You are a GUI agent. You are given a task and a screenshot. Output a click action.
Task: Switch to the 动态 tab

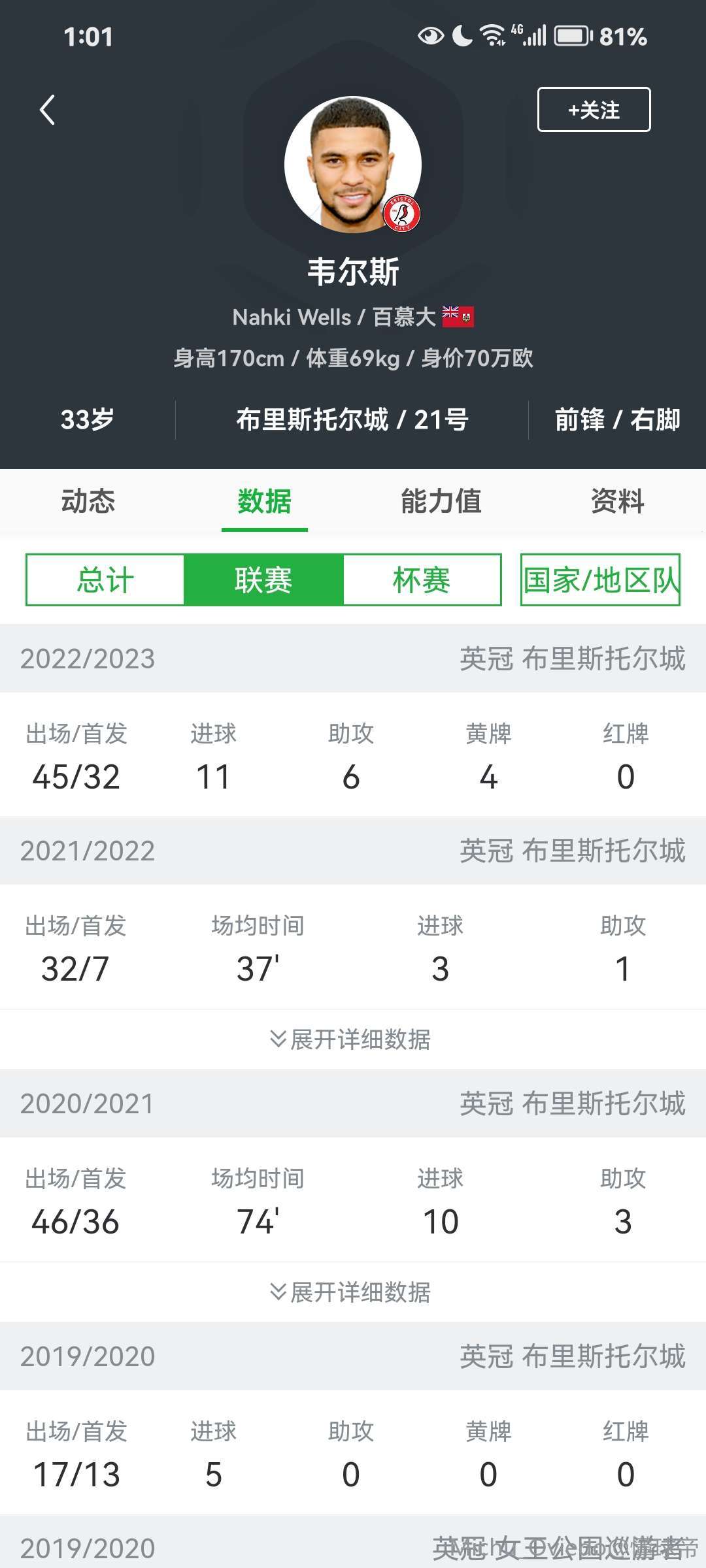point(88,502)
